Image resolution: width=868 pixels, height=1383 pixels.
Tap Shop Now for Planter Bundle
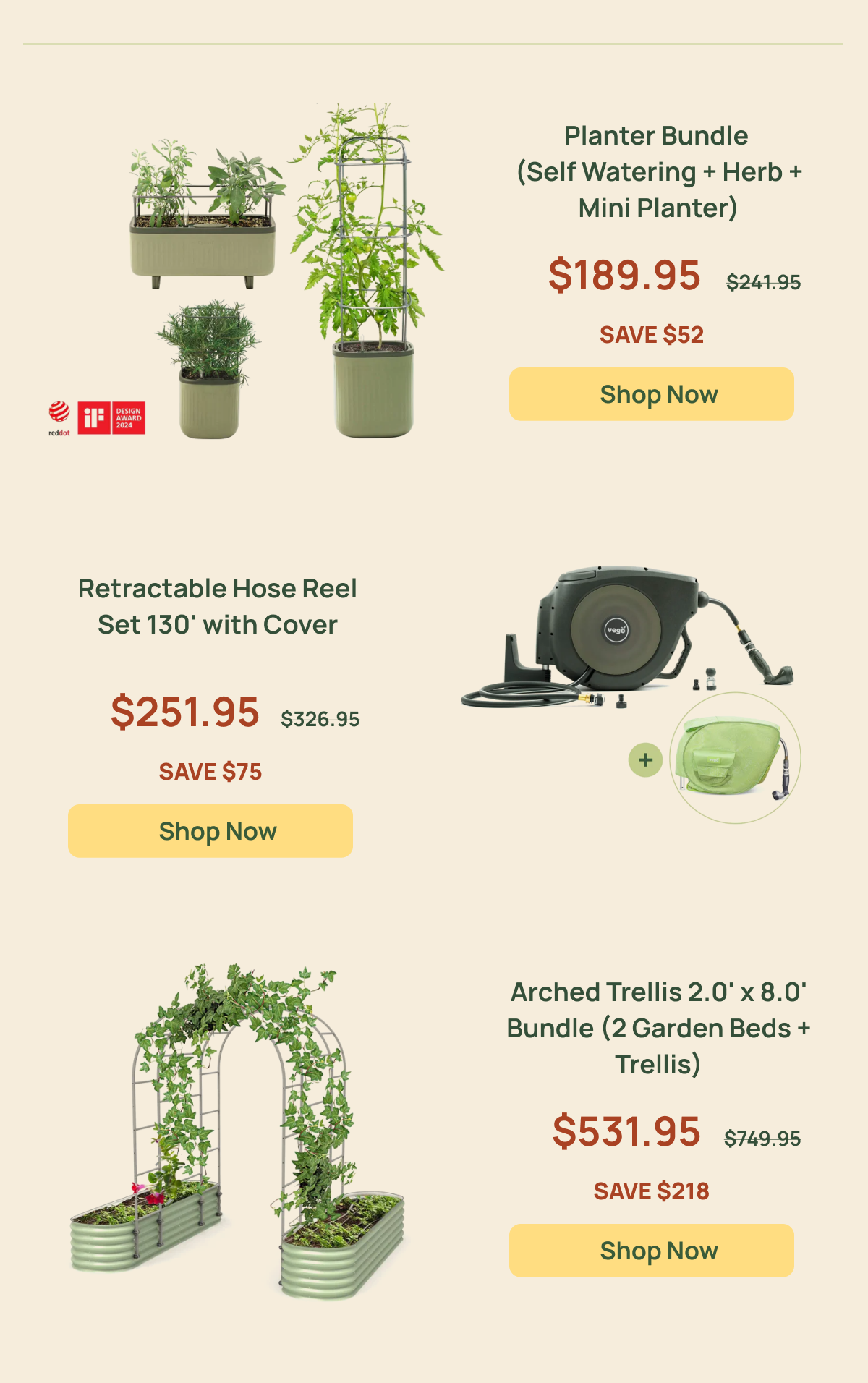[651, 394]
